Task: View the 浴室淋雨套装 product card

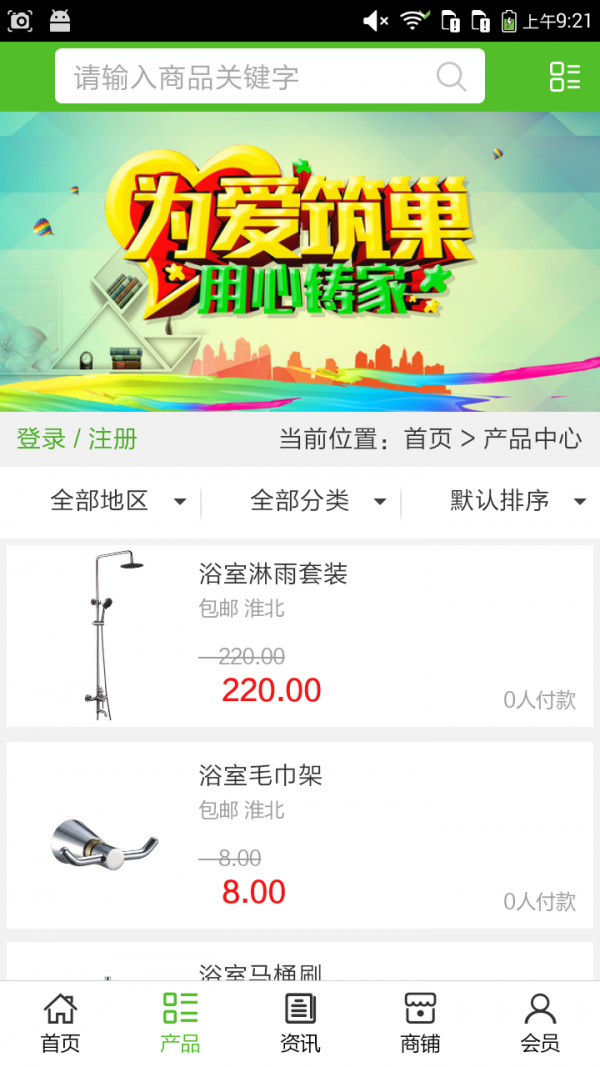Action: click(300, 635)
